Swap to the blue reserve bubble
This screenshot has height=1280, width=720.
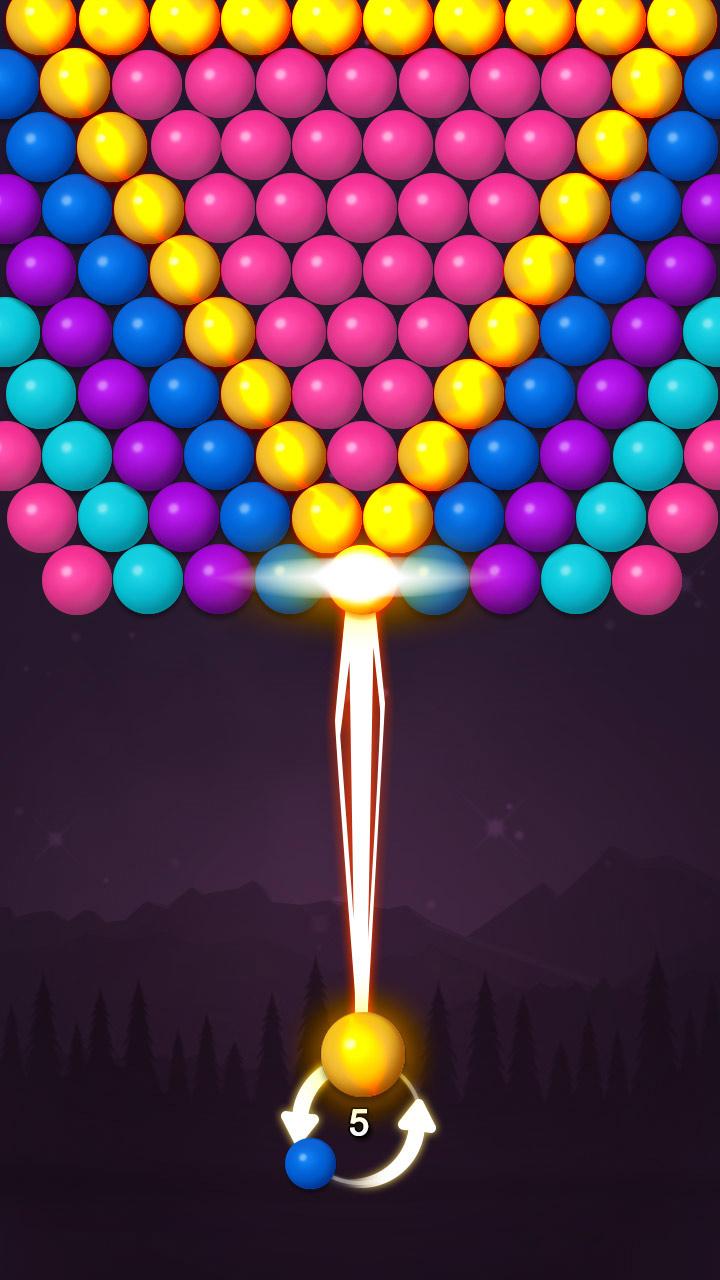[310, 1163]
